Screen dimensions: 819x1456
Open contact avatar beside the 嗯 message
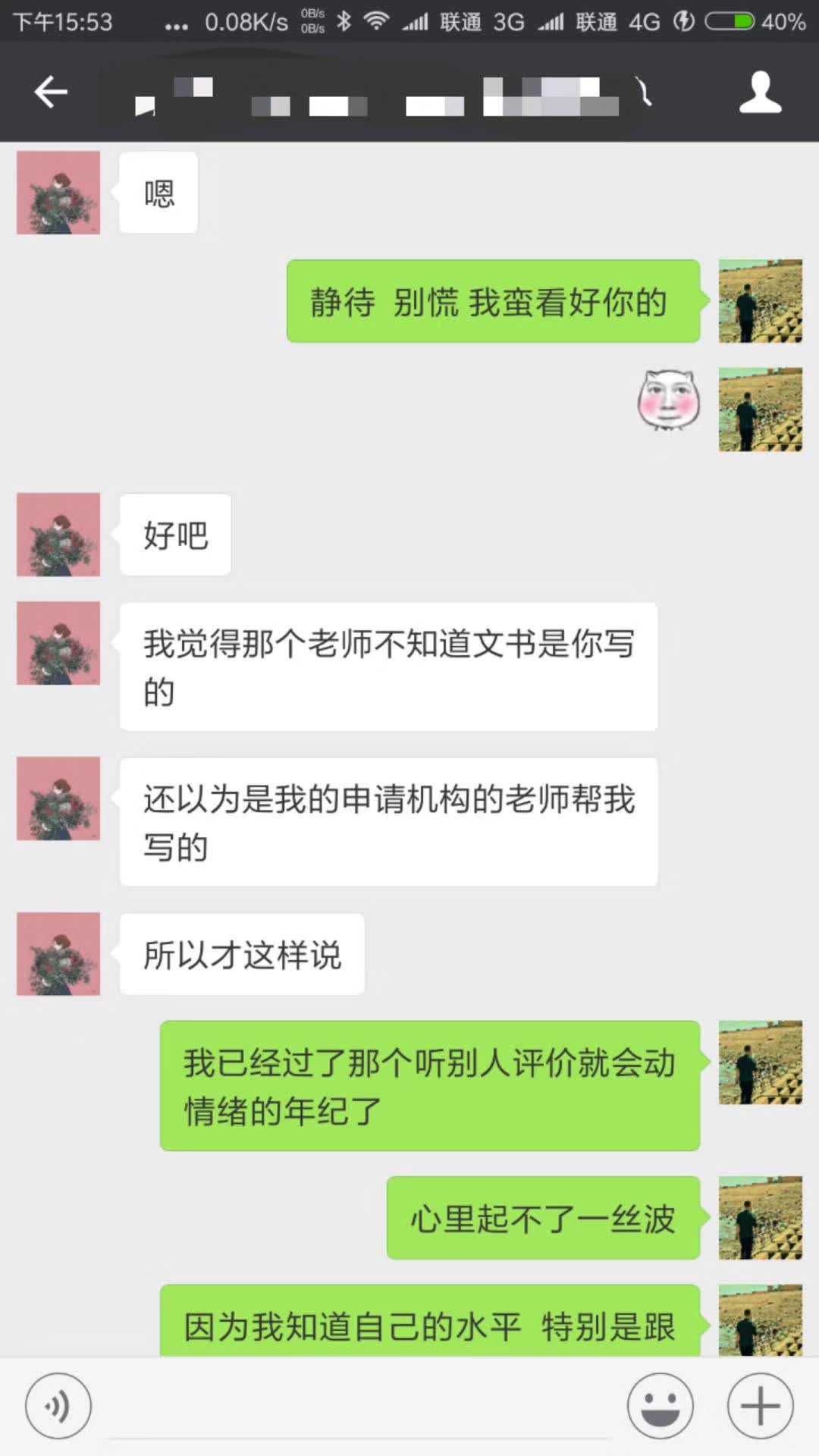[x=58, y=193]
